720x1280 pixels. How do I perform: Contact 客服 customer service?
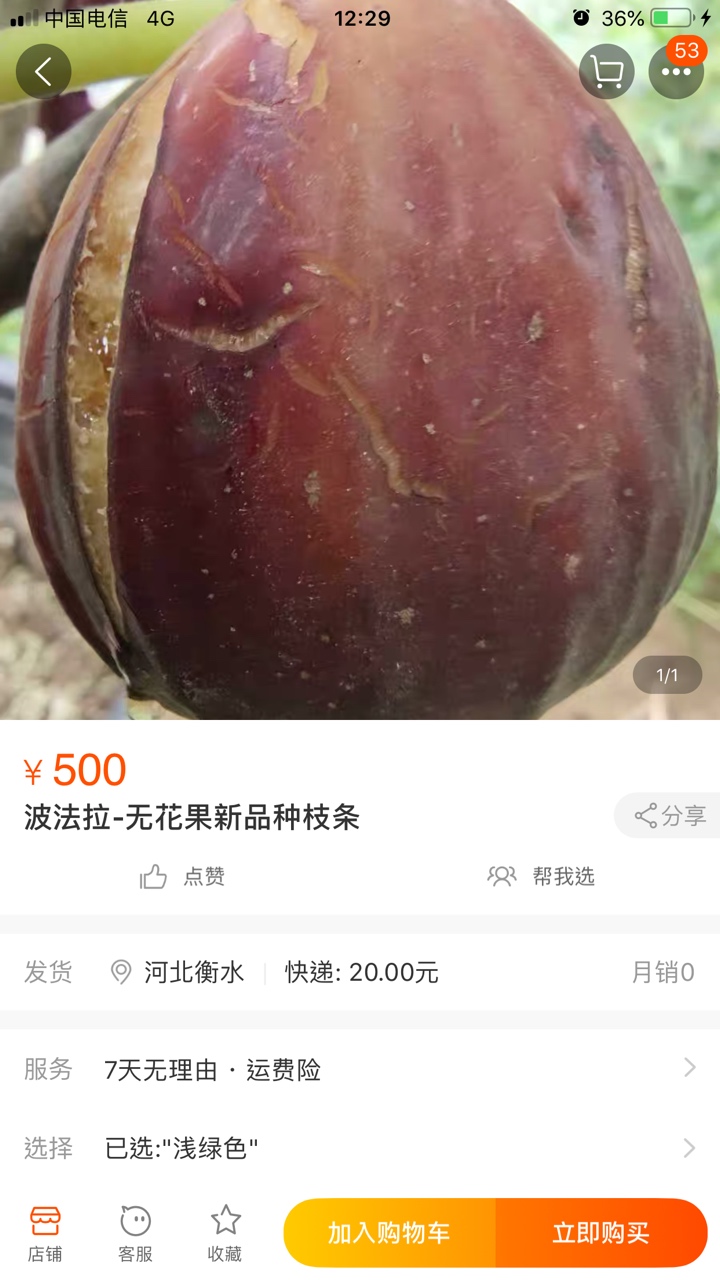coord(135,1233)
